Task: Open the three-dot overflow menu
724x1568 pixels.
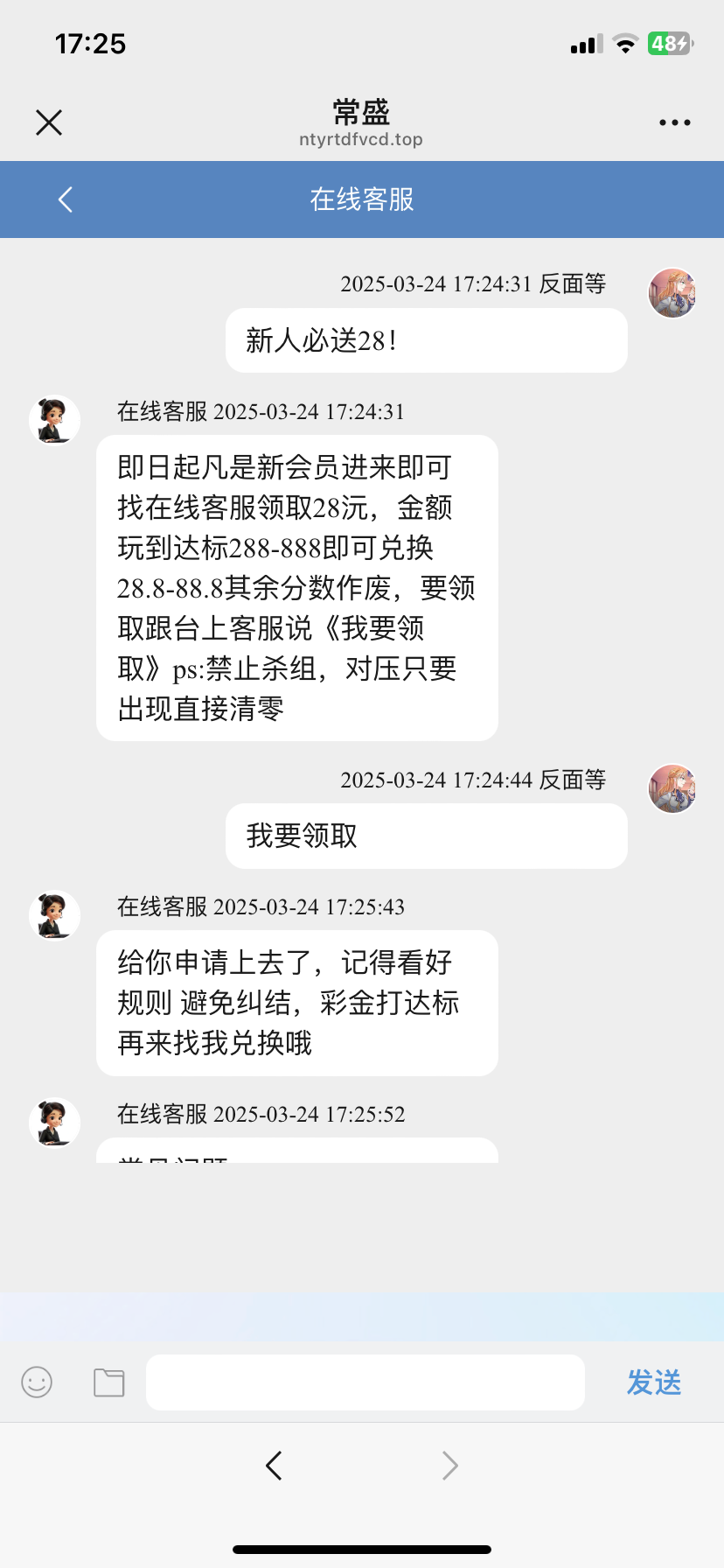Action: point(674,122)
